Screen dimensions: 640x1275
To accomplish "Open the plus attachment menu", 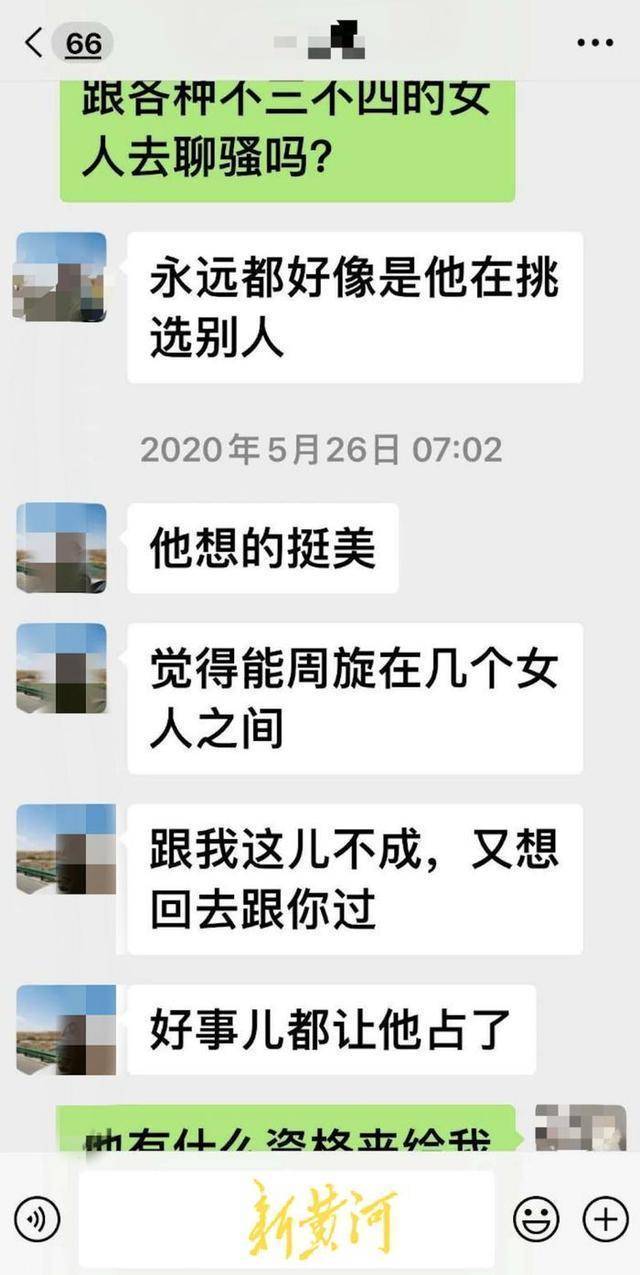I will click(604, 1218).
